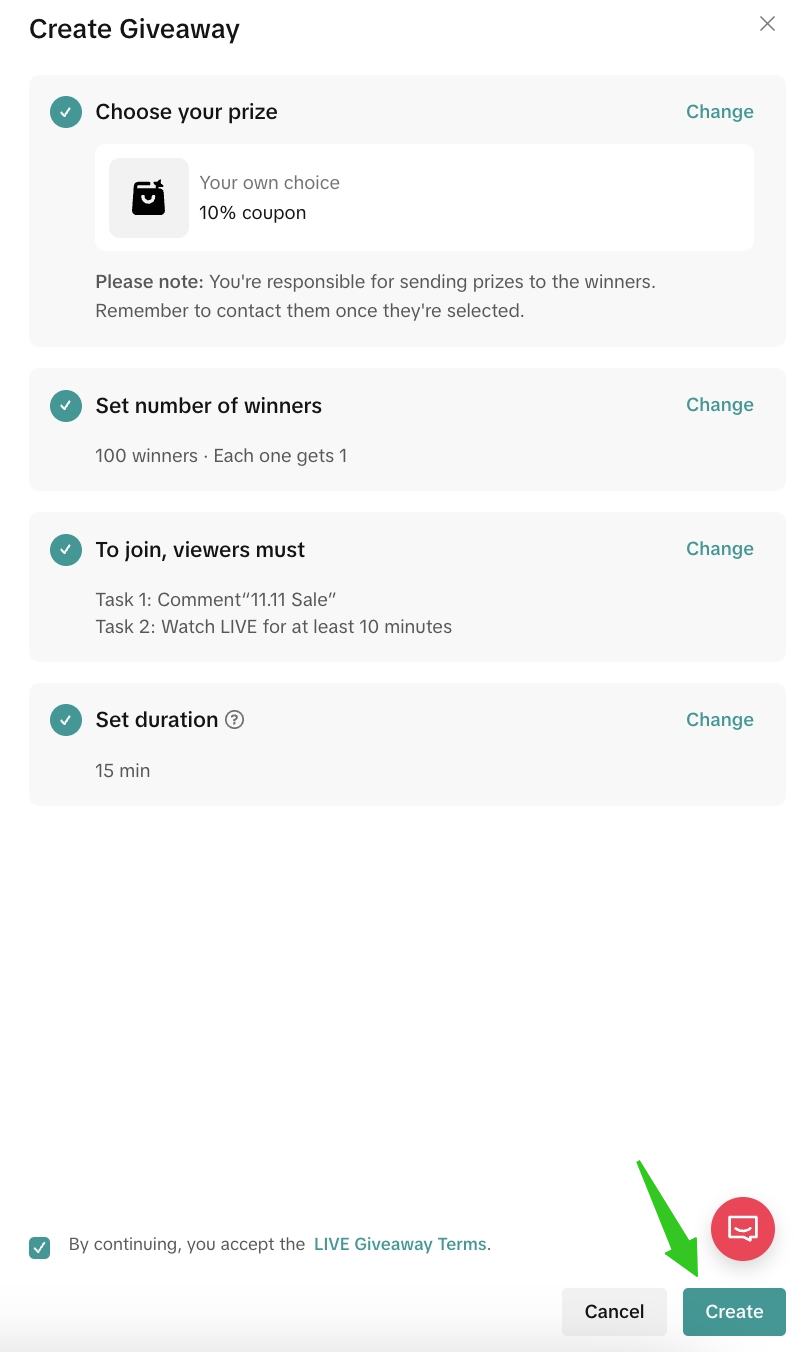Image resolution: width=800 pixels, height=1352 pixels.
Task: Cancel giveaway creation
Action: point(614,1312)
